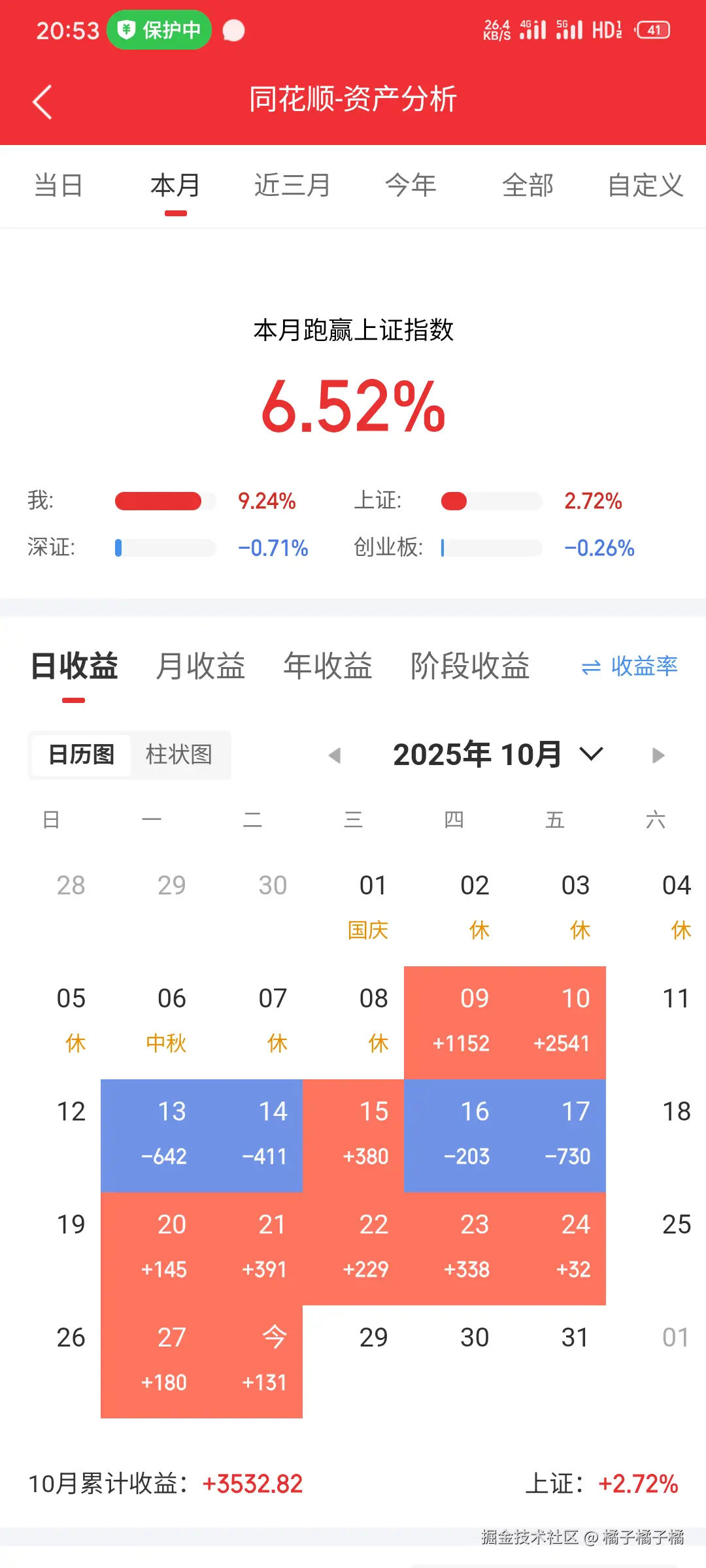This screenshot has height=1568, width=706.
Task: Open the chat bubble icon near status bar
Action: pos(233,31)
